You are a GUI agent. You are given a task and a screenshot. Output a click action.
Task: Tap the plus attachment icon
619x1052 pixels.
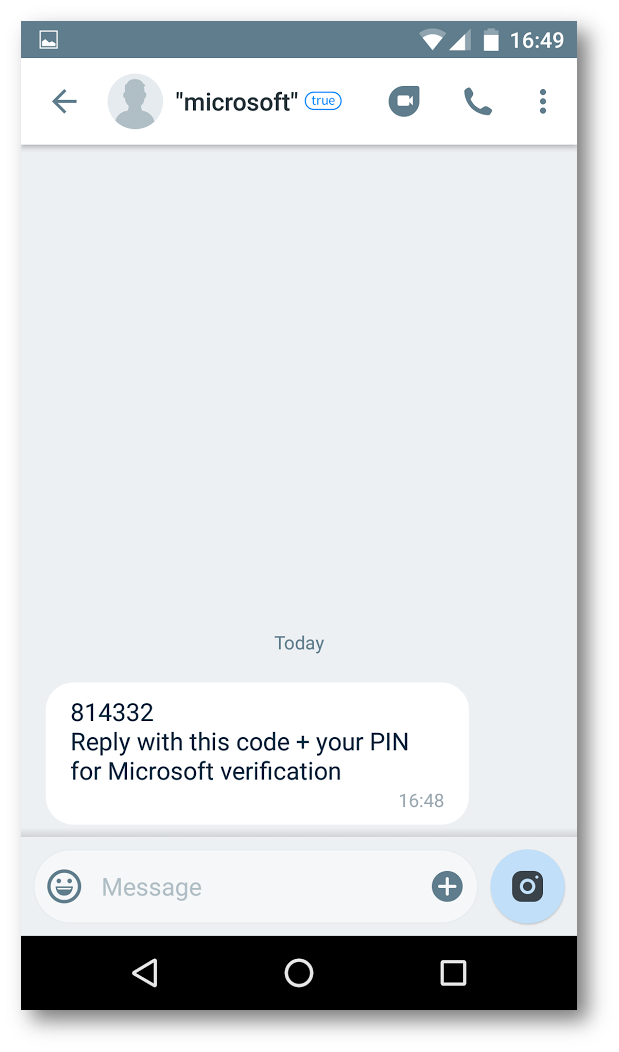(447, 886)
